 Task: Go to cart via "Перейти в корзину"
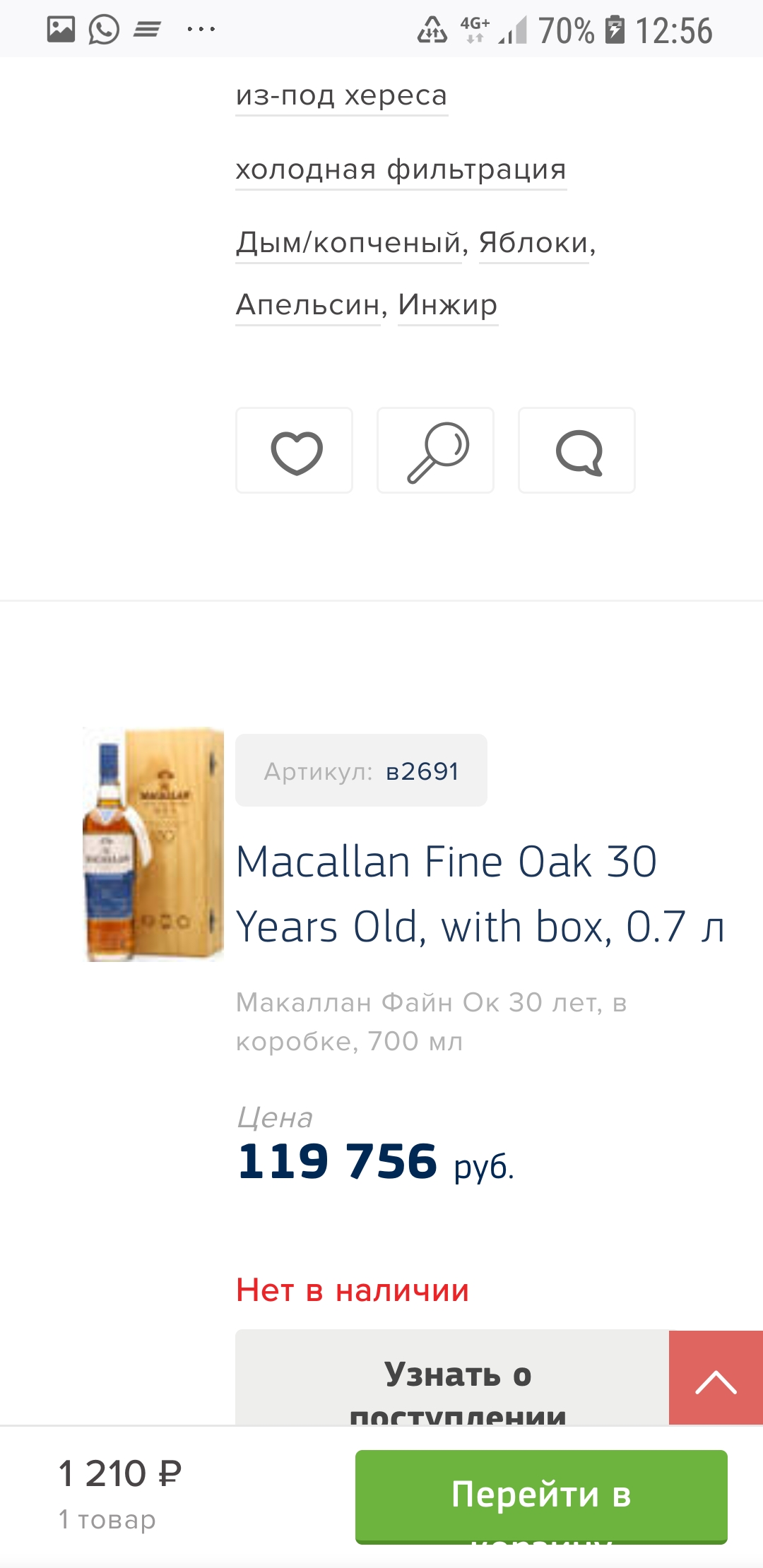click(x=541, y=1495)
